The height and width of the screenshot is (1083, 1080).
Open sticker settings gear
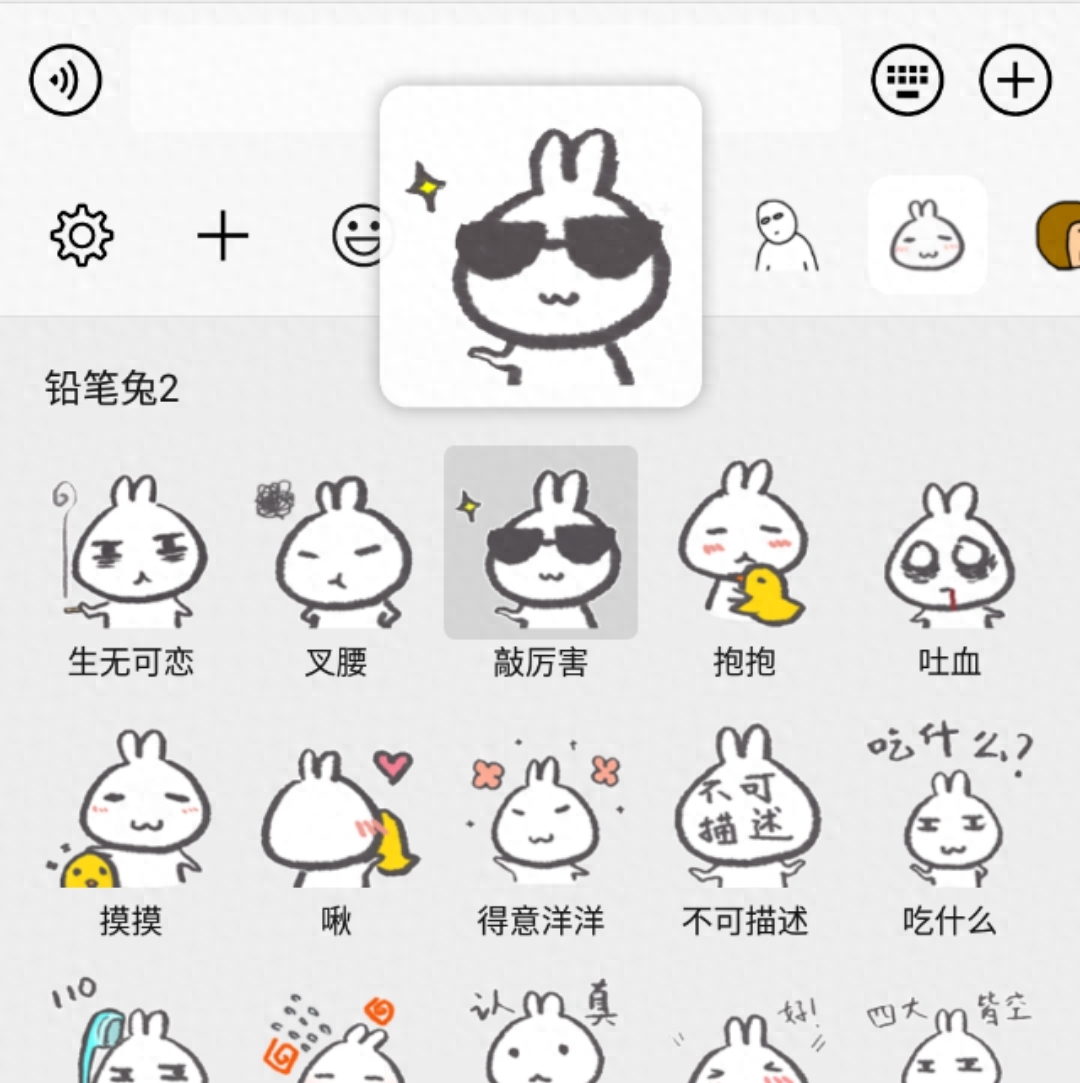(82, 236)
